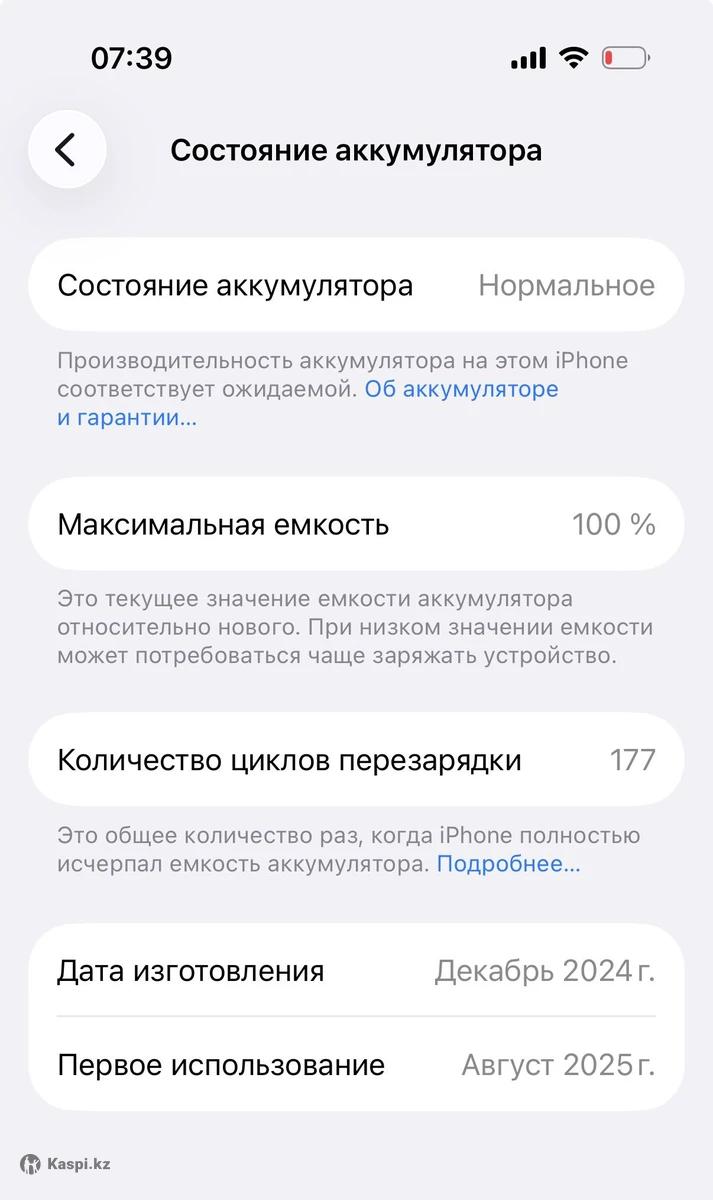
Task: Open the Об аккумуляторе и гарантии link
Action: click(461, 389)
